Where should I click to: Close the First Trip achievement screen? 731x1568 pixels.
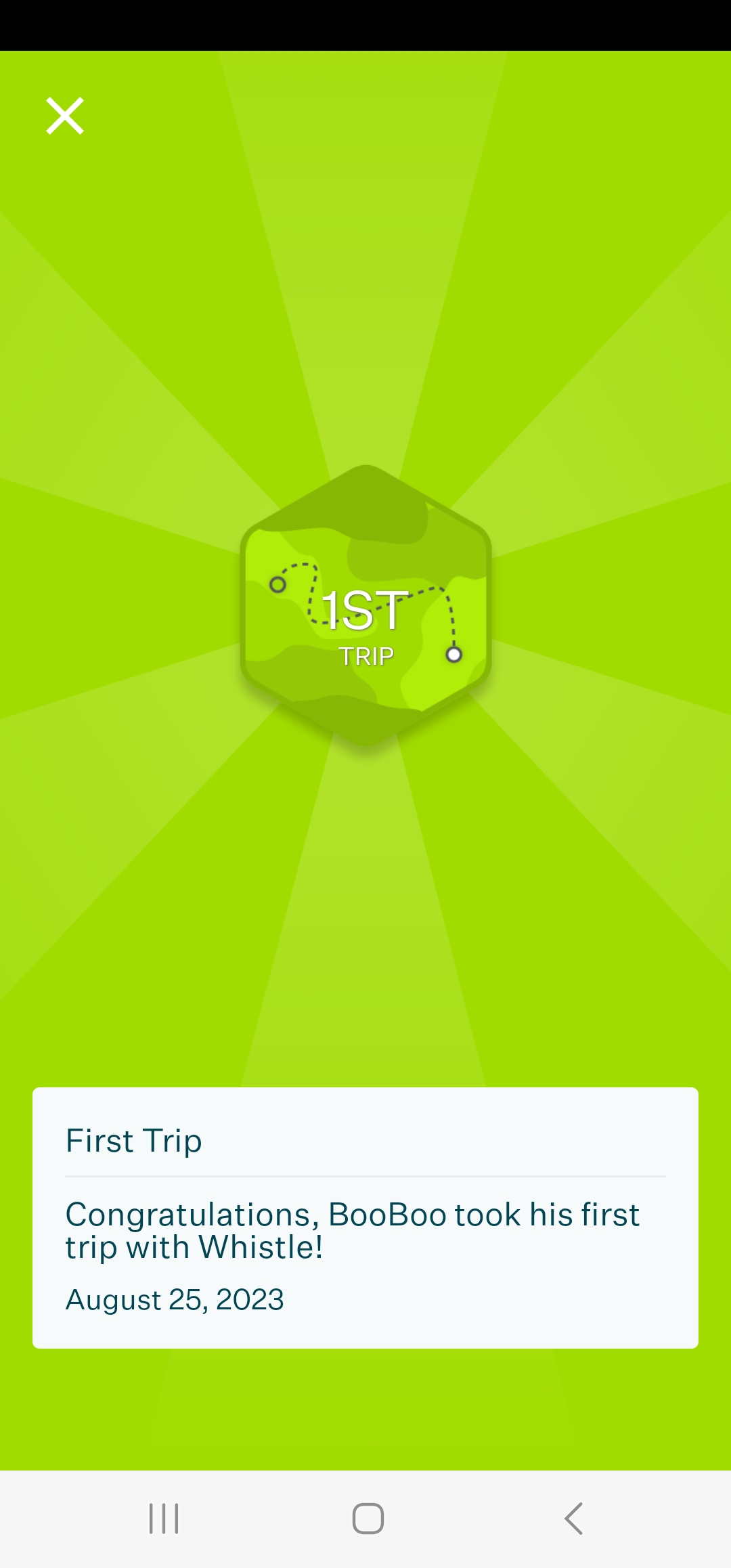(65, 116)
